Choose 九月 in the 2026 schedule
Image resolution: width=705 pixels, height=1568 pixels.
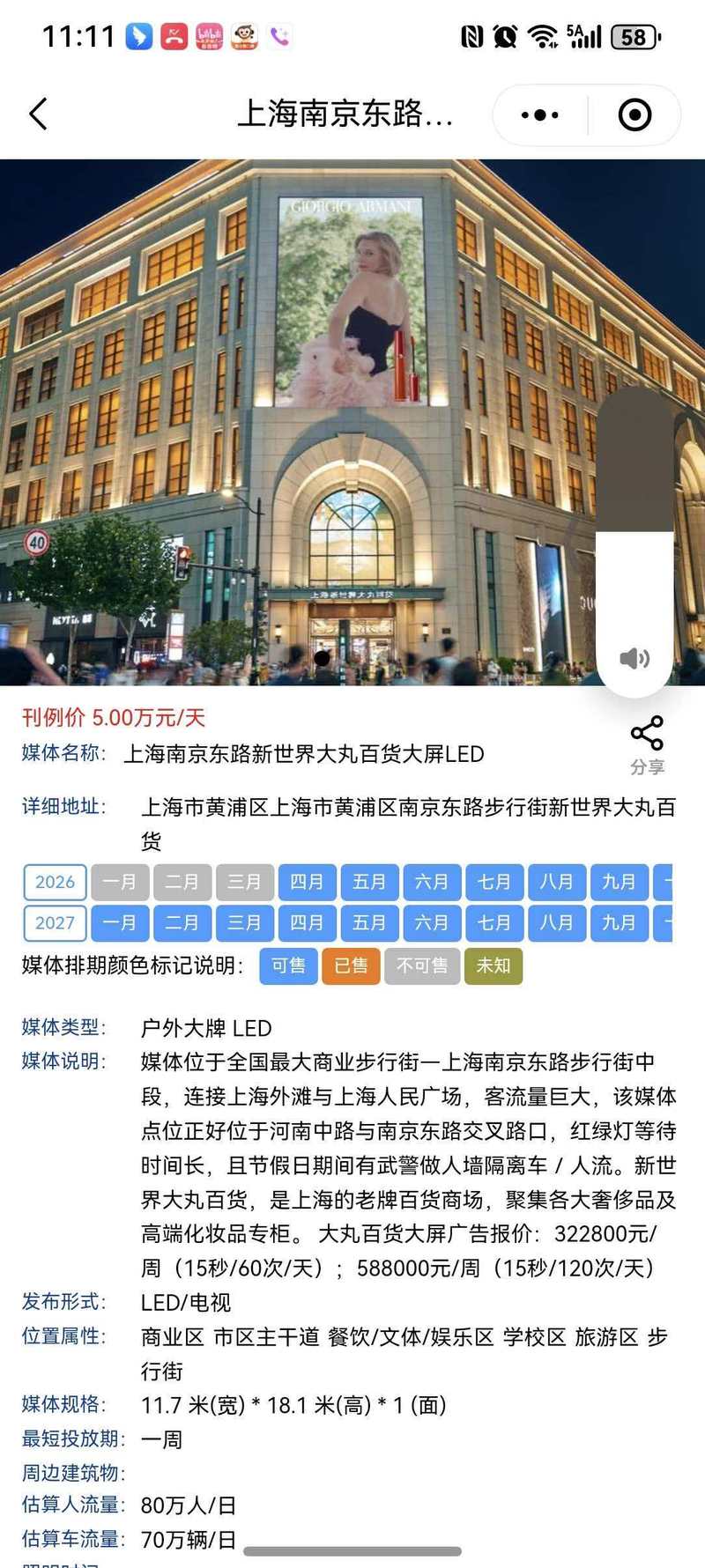pos(619,882)
